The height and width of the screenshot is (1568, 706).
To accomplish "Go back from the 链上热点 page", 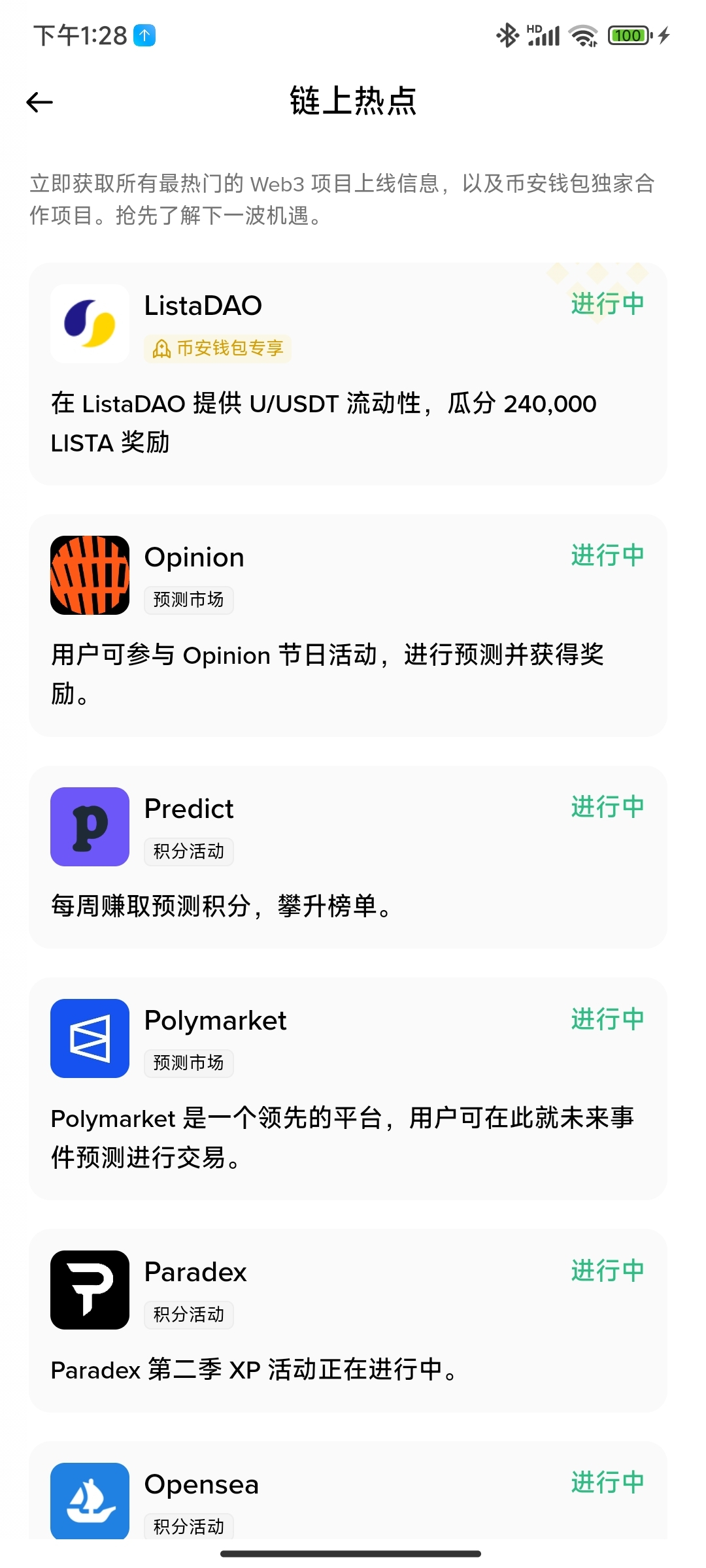I will (40, 102).
